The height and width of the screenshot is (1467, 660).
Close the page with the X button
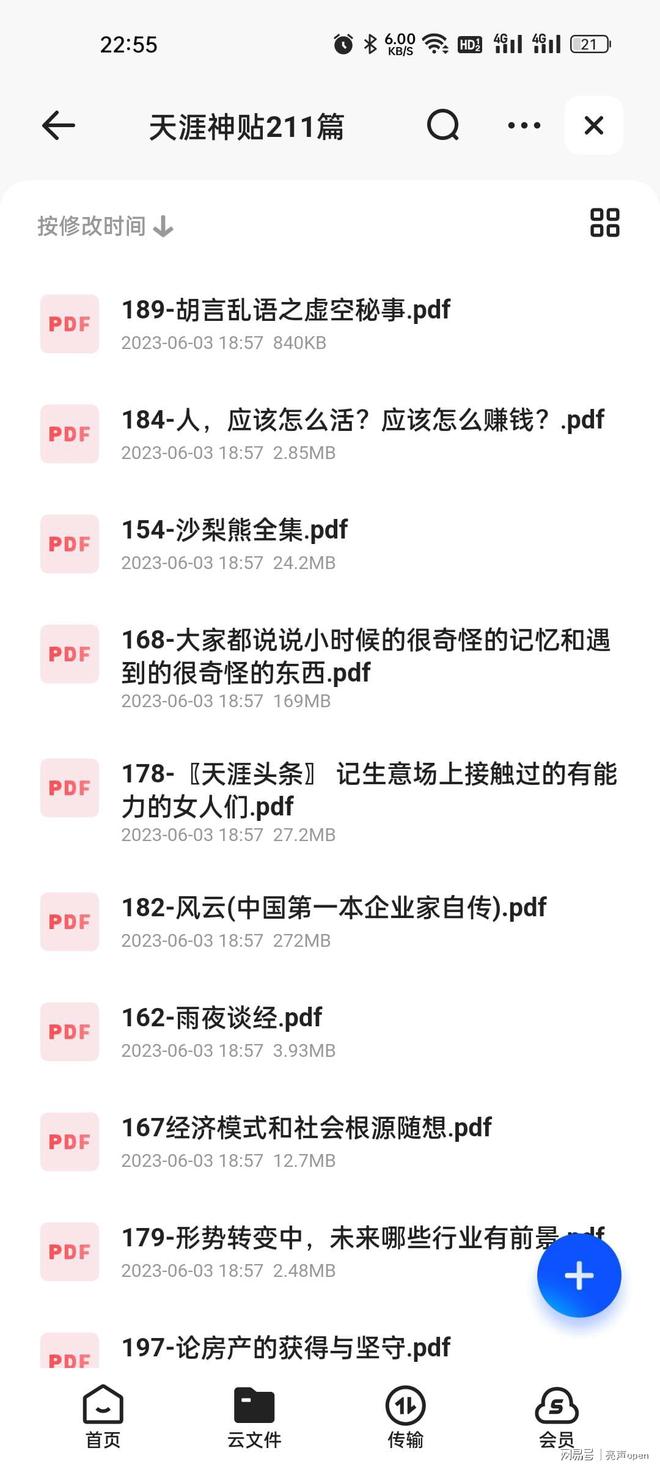click(594, 126)
